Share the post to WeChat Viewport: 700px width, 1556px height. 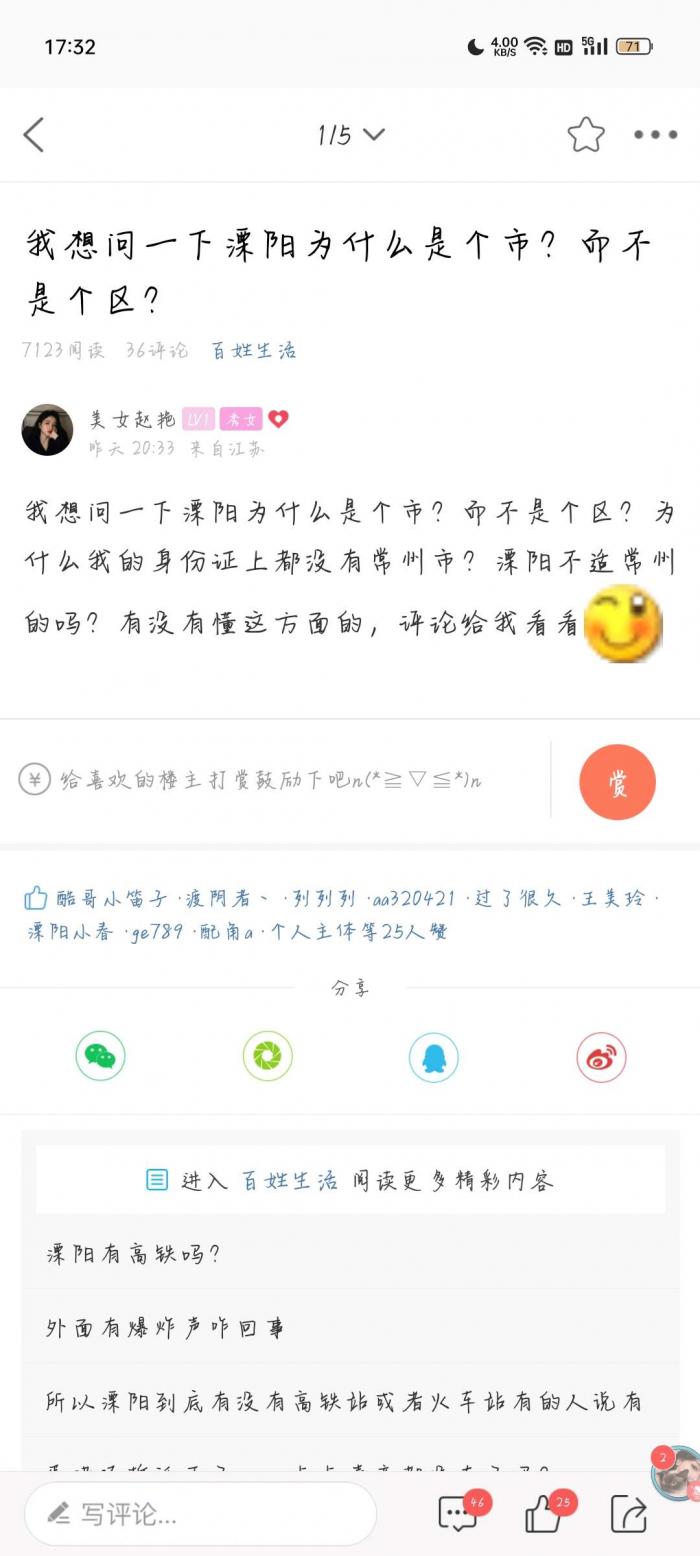(x=100, y=1056)
